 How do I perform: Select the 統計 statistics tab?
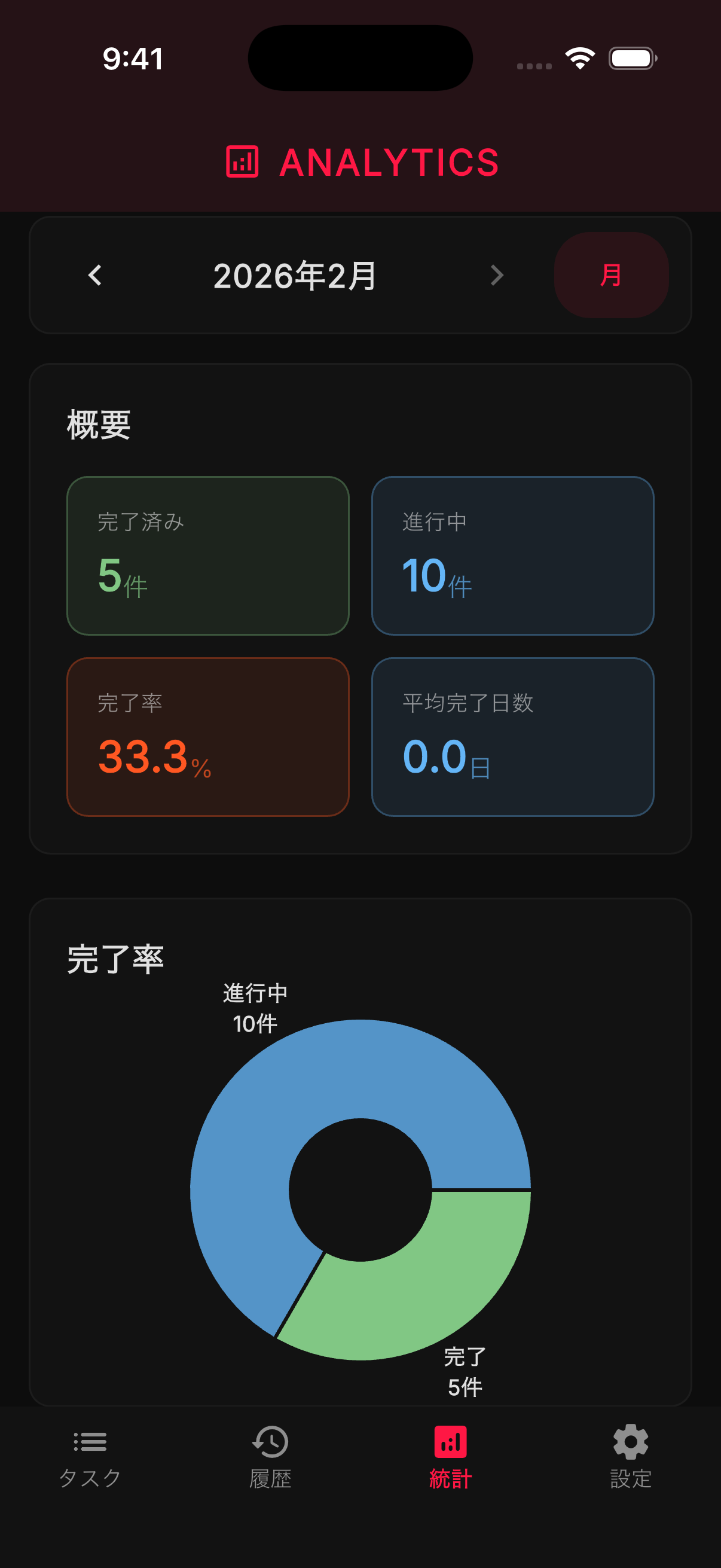coord(450,1457)
